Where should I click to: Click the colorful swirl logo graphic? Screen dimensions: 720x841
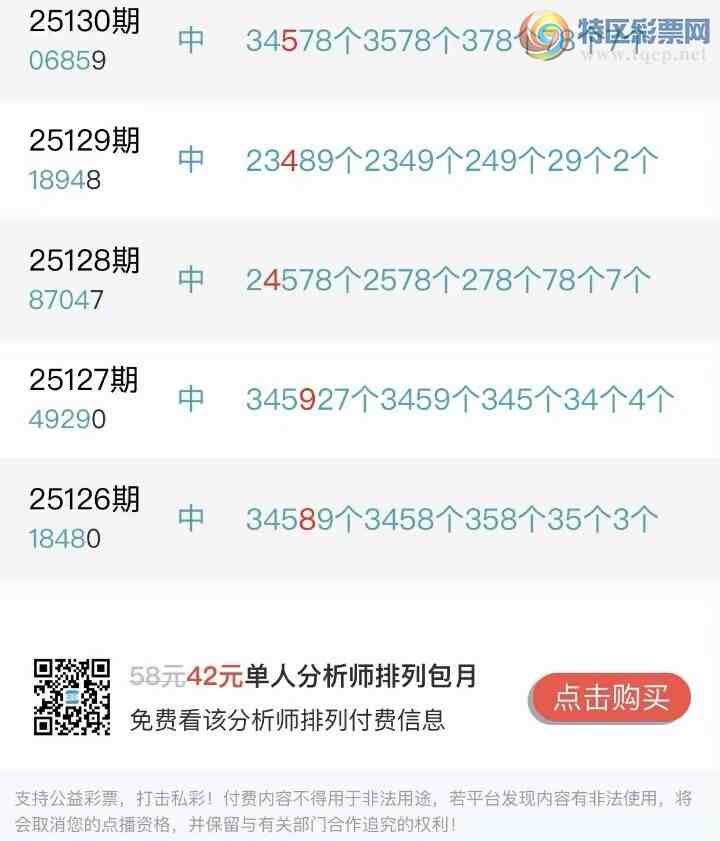tap(546, 31)
